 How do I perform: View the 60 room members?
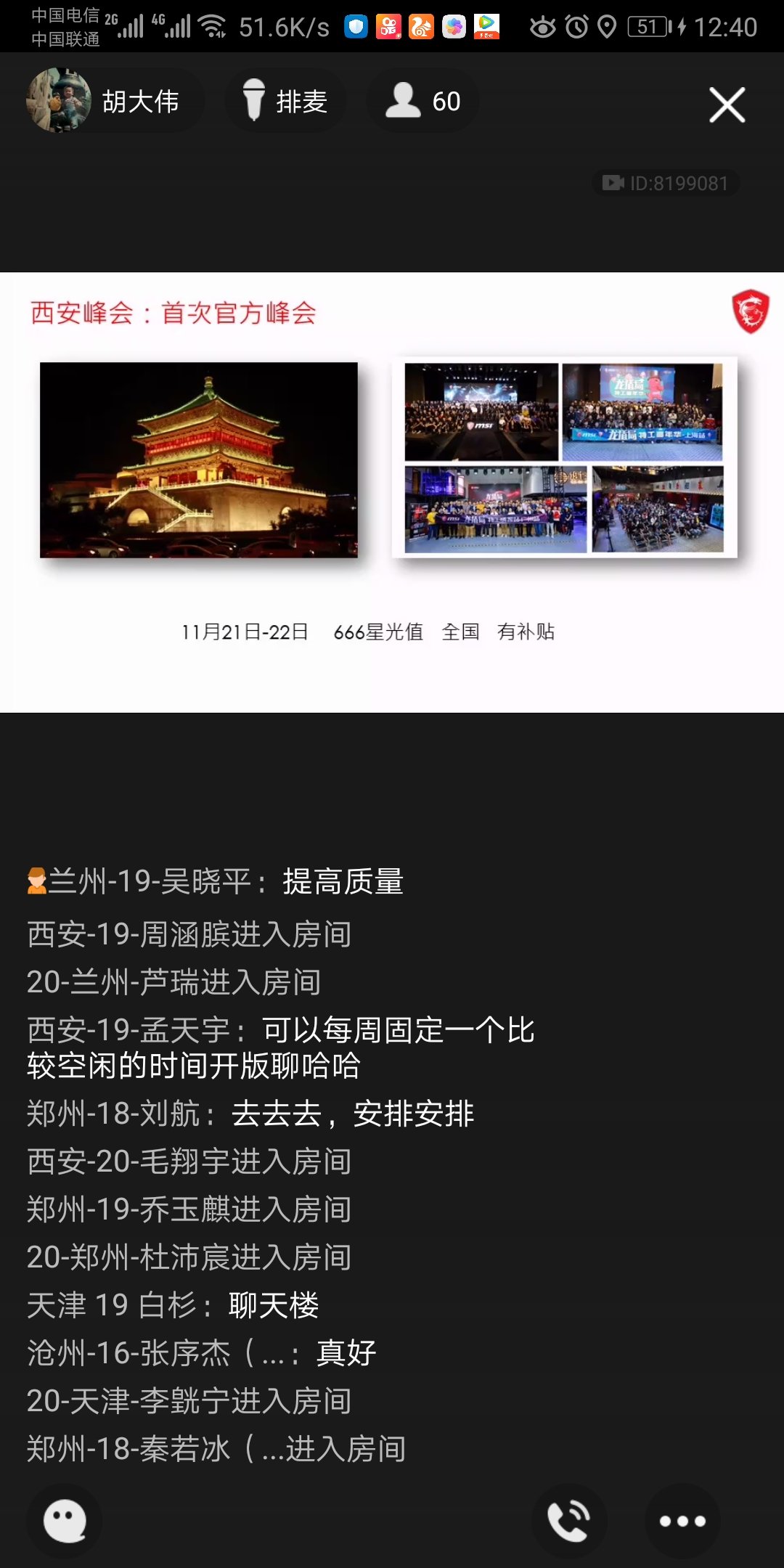(423, 101)
